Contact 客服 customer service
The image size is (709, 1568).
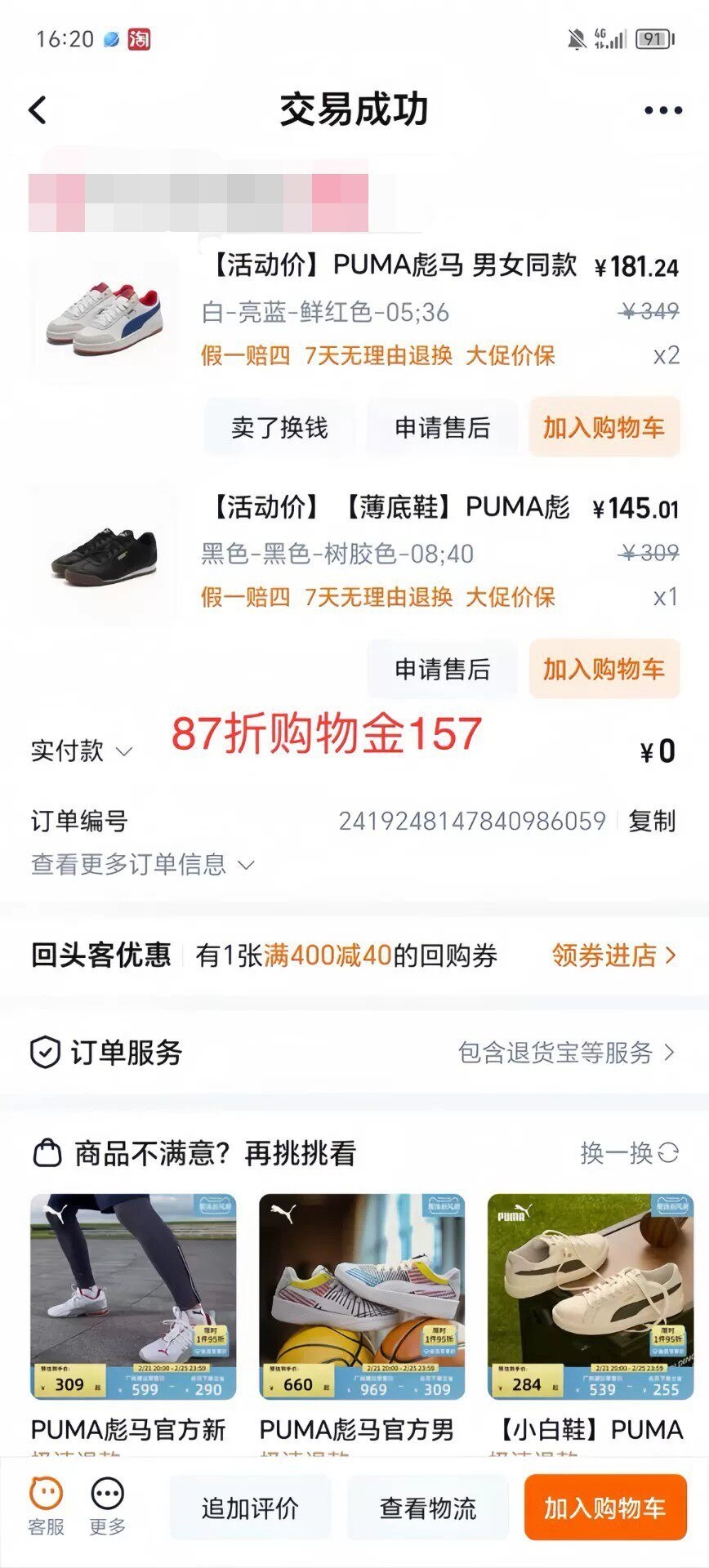tap(46, 1507)
